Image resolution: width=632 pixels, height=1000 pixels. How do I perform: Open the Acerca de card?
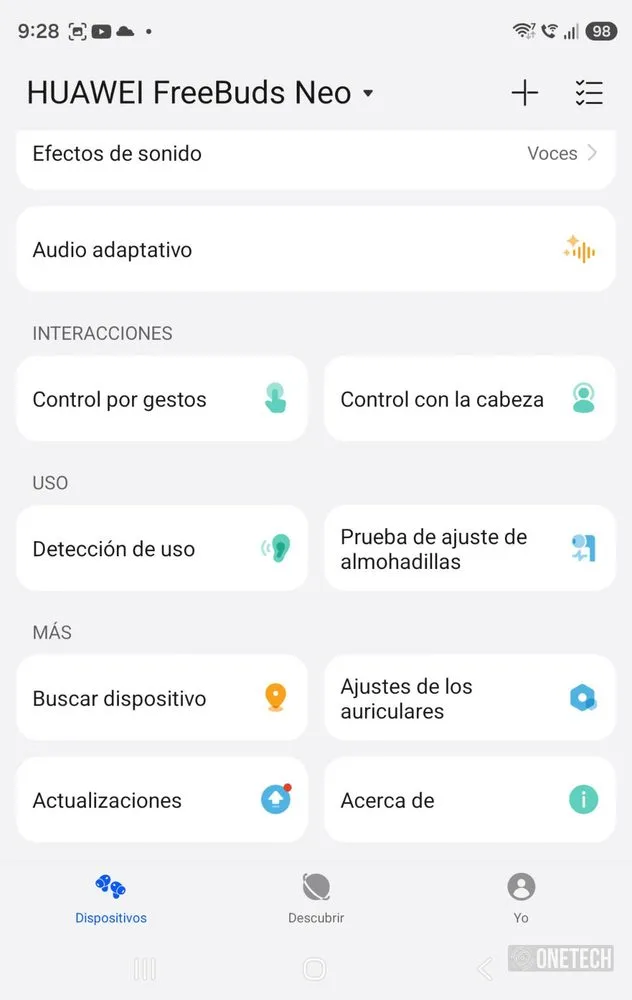(x=470, y=800)
